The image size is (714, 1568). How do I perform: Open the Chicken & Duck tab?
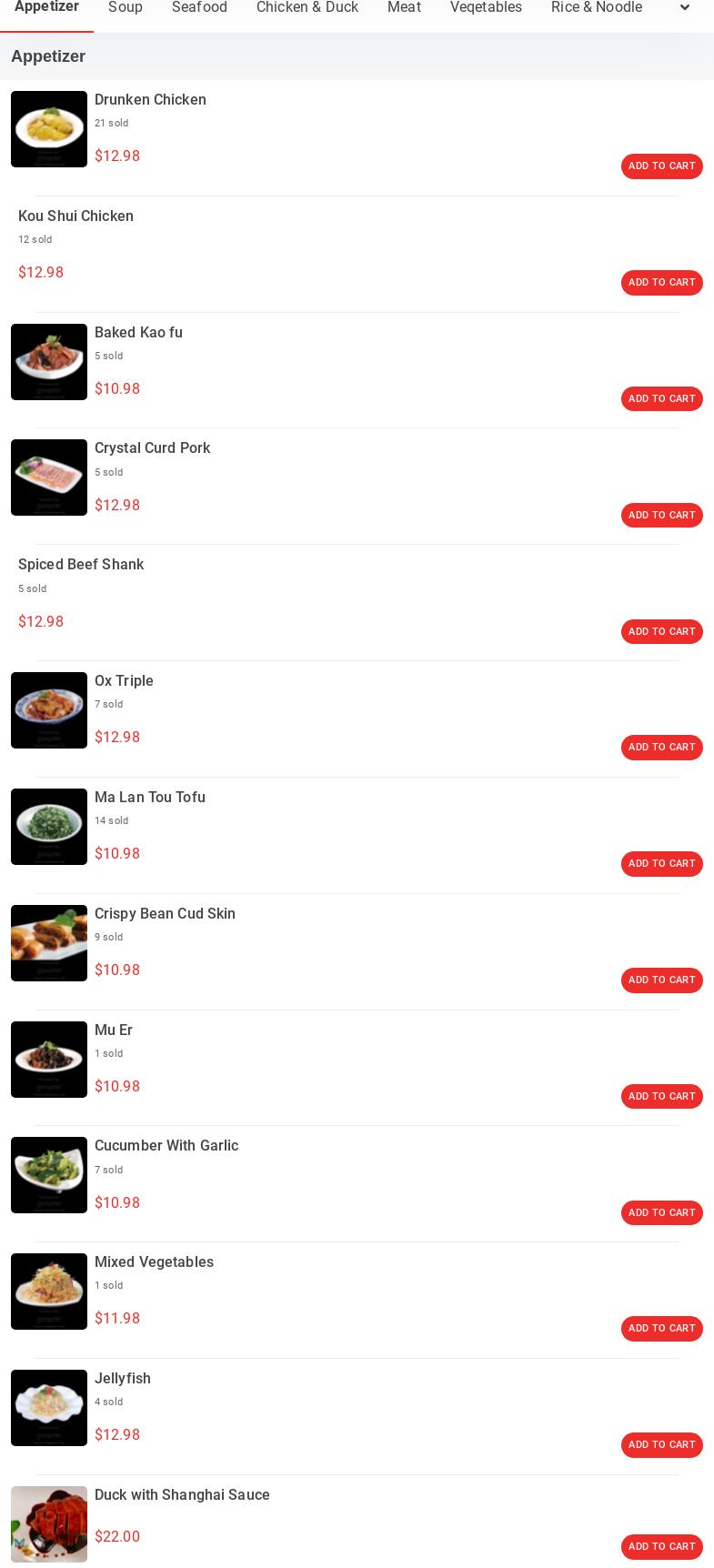[x=307, y=8]
